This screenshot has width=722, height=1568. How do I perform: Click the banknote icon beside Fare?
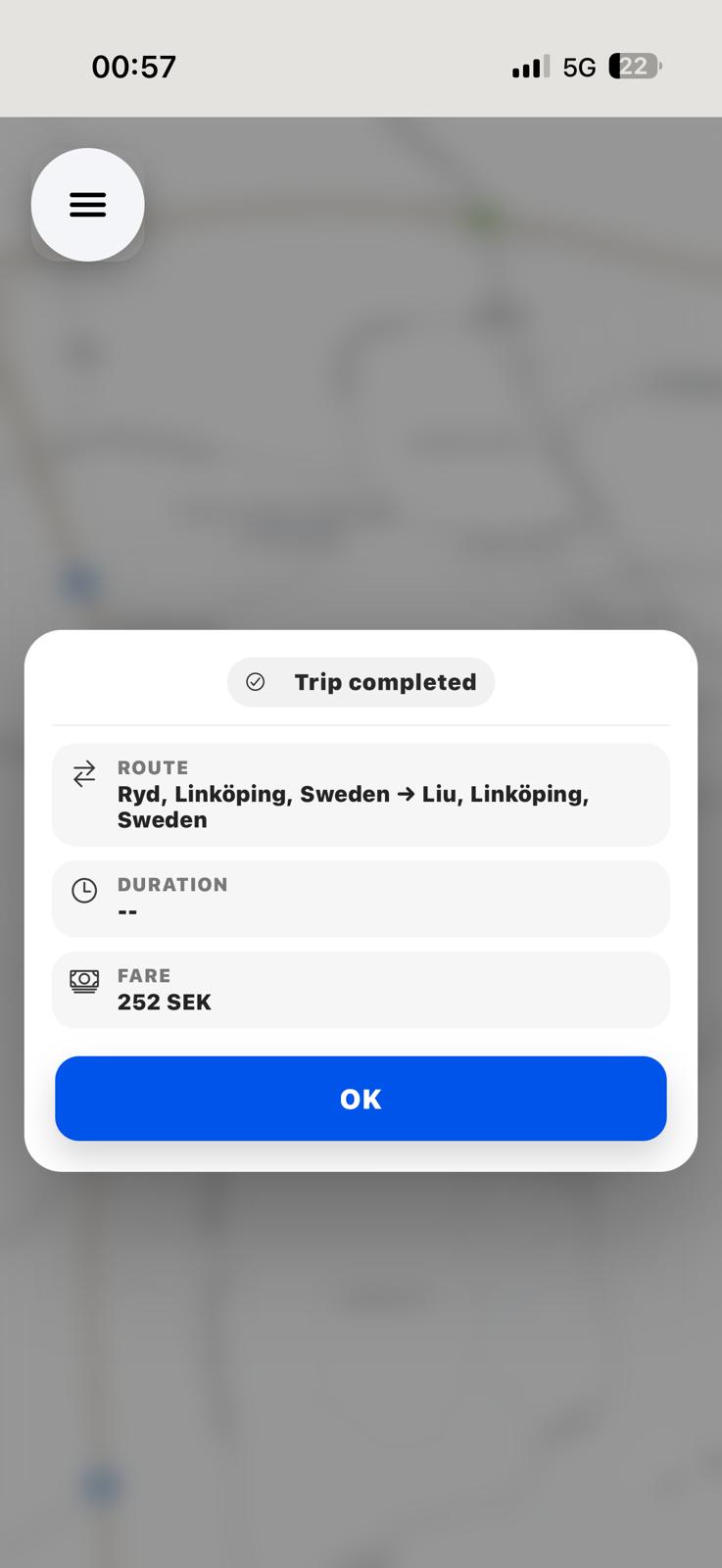(x=83, y=981)
